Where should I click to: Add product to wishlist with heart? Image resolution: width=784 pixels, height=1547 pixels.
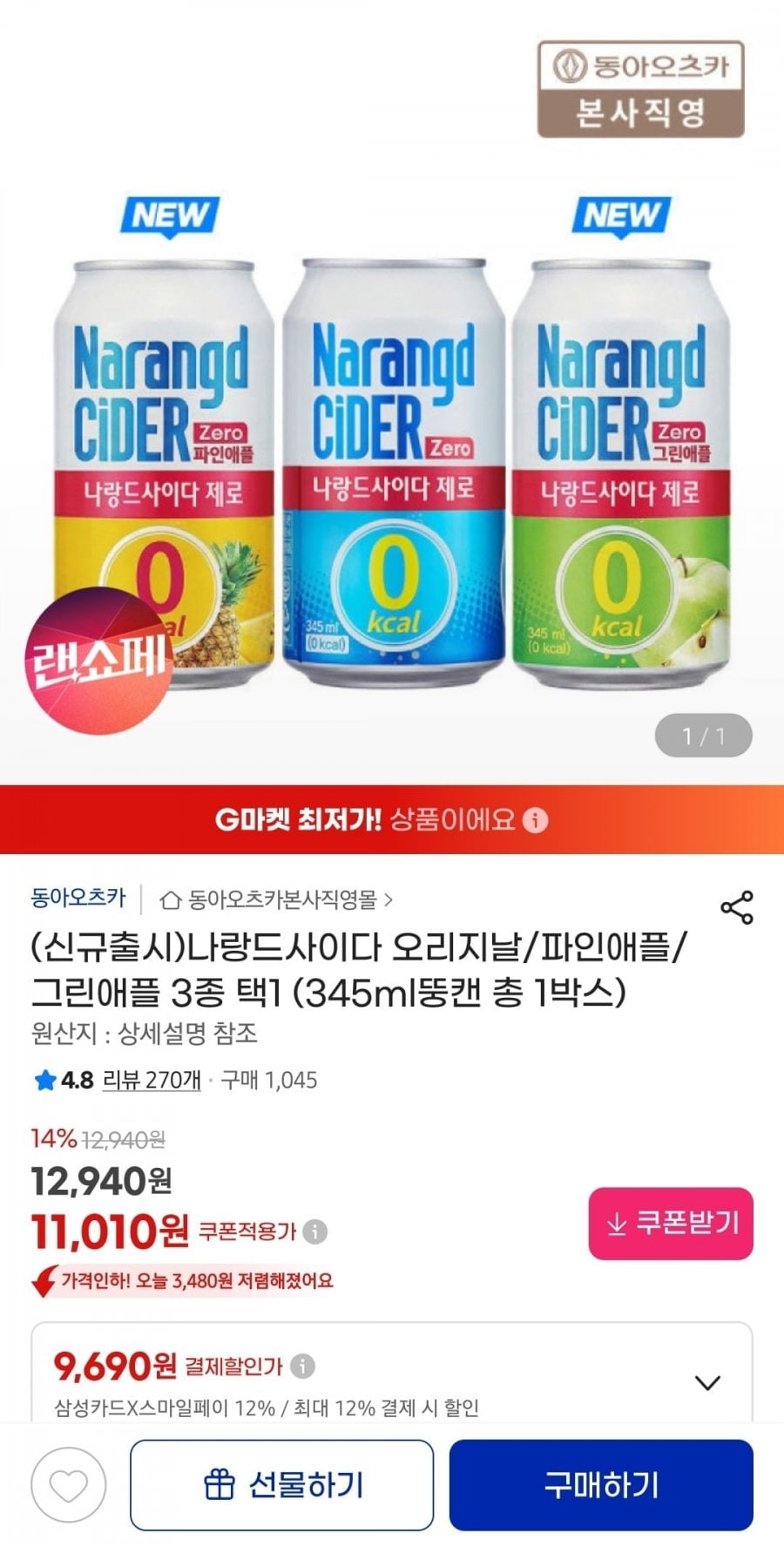click(69, 1485)
